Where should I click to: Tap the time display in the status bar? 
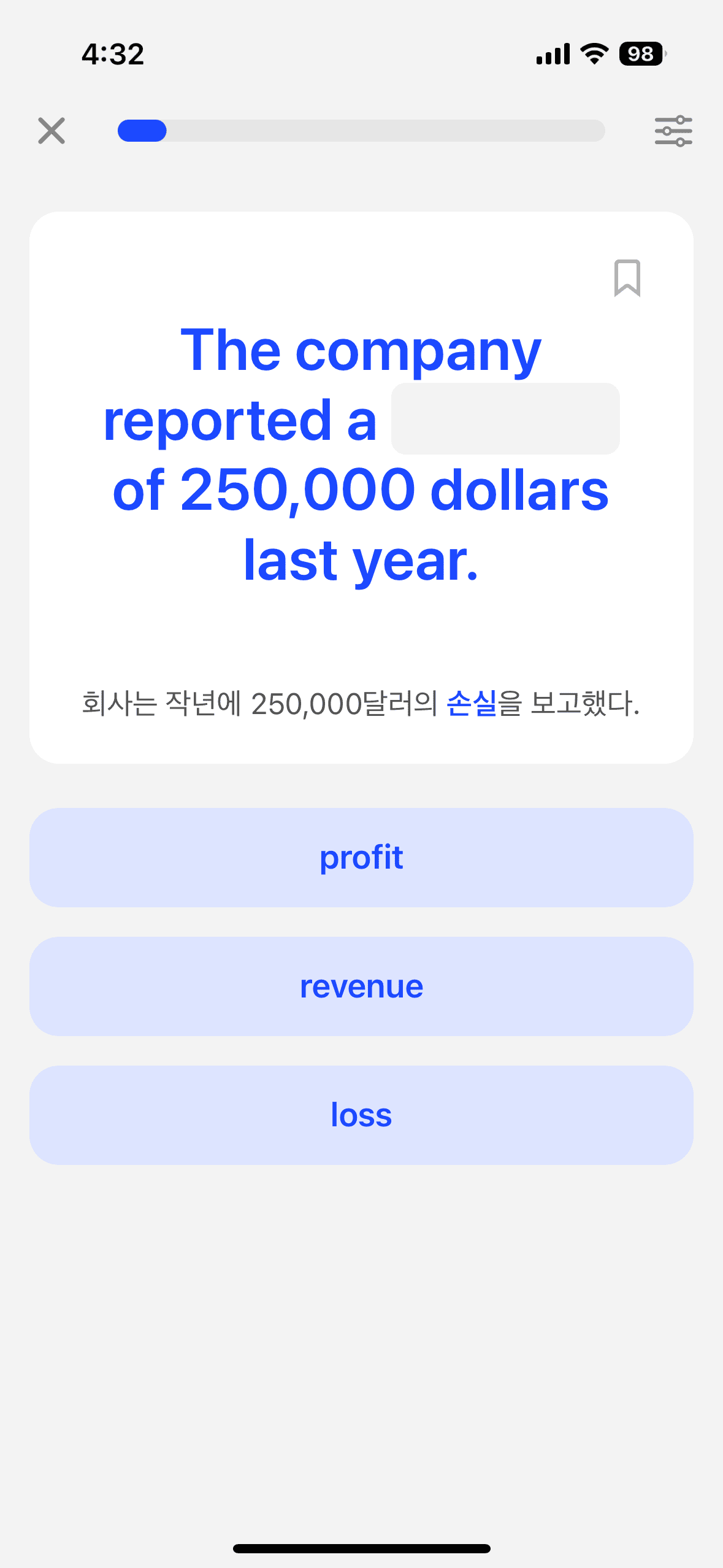[113, 54]
